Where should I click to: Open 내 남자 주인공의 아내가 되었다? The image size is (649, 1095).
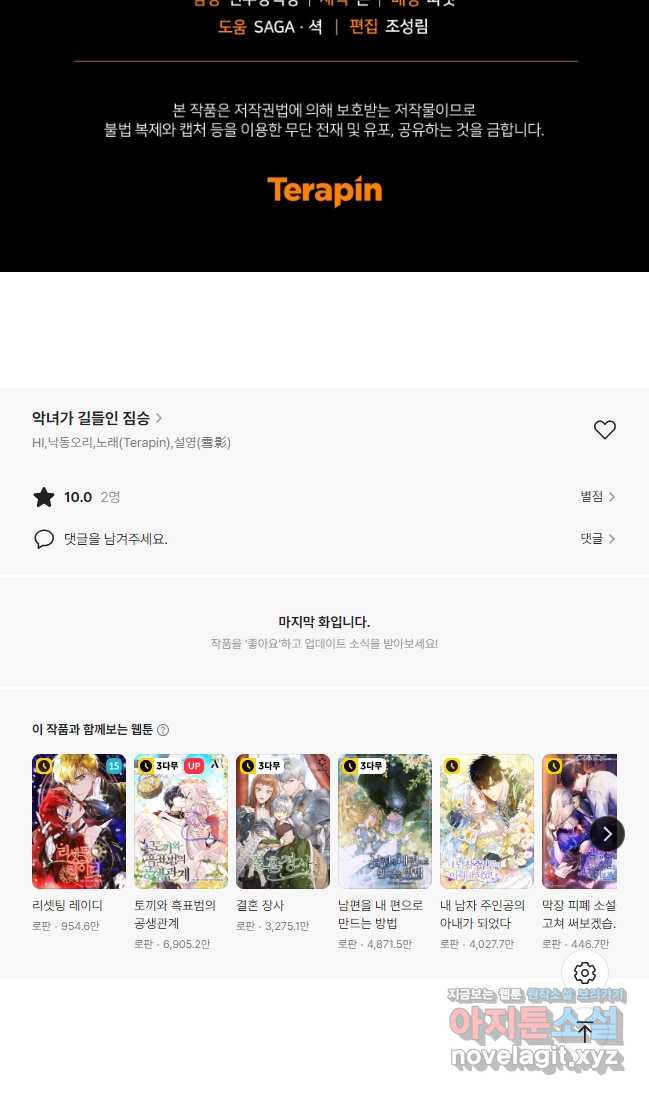coord(487,822)
